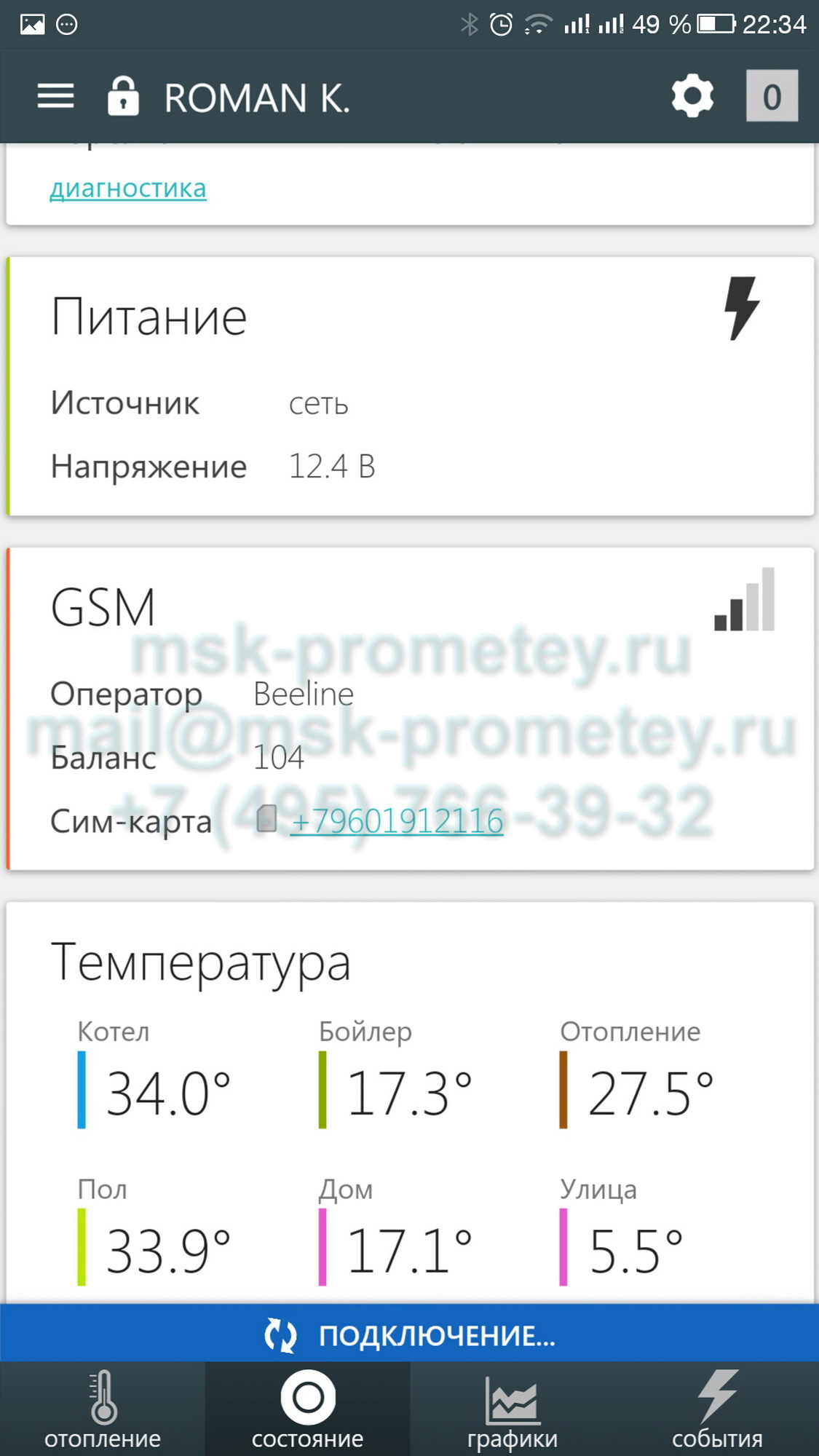Switch to the отопление tab
The image size is (819, 1456).
point(103,1409)
